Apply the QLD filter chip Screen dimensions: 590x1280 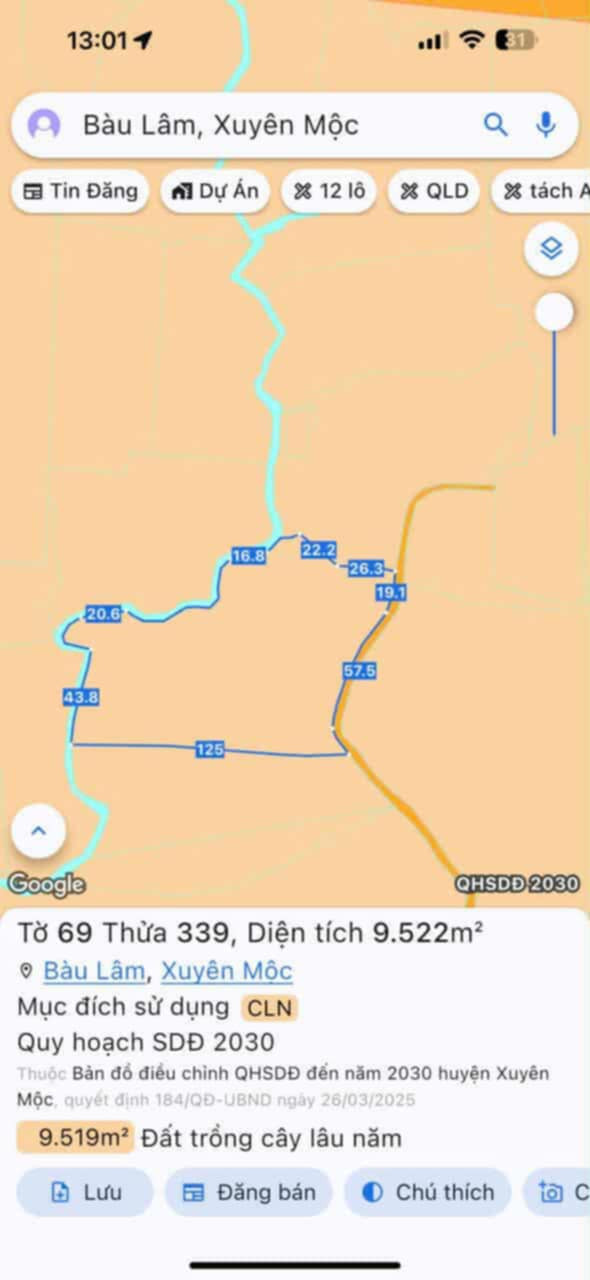(434, 191)
